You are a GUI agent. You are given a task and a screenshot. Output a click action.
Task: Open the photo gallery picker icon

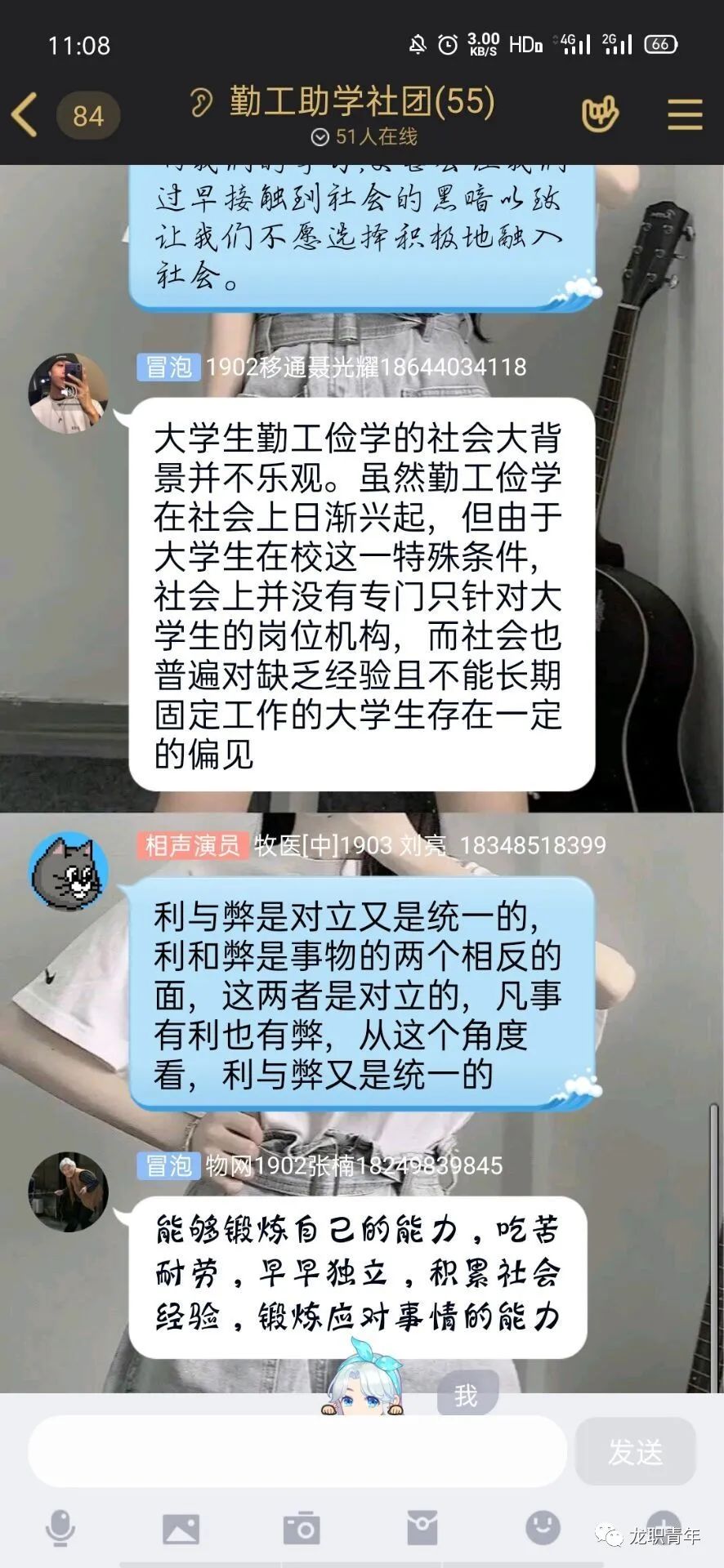181,1528
